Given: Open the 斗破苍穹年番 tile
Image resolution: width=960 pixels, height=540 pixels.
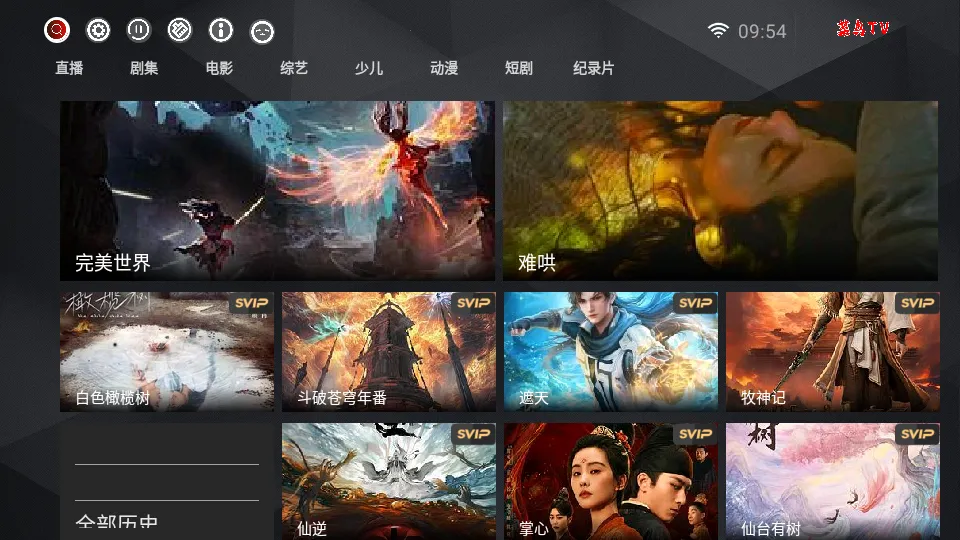Looking at the screenshot, I should pyautogui.click(x=389, y=351).
